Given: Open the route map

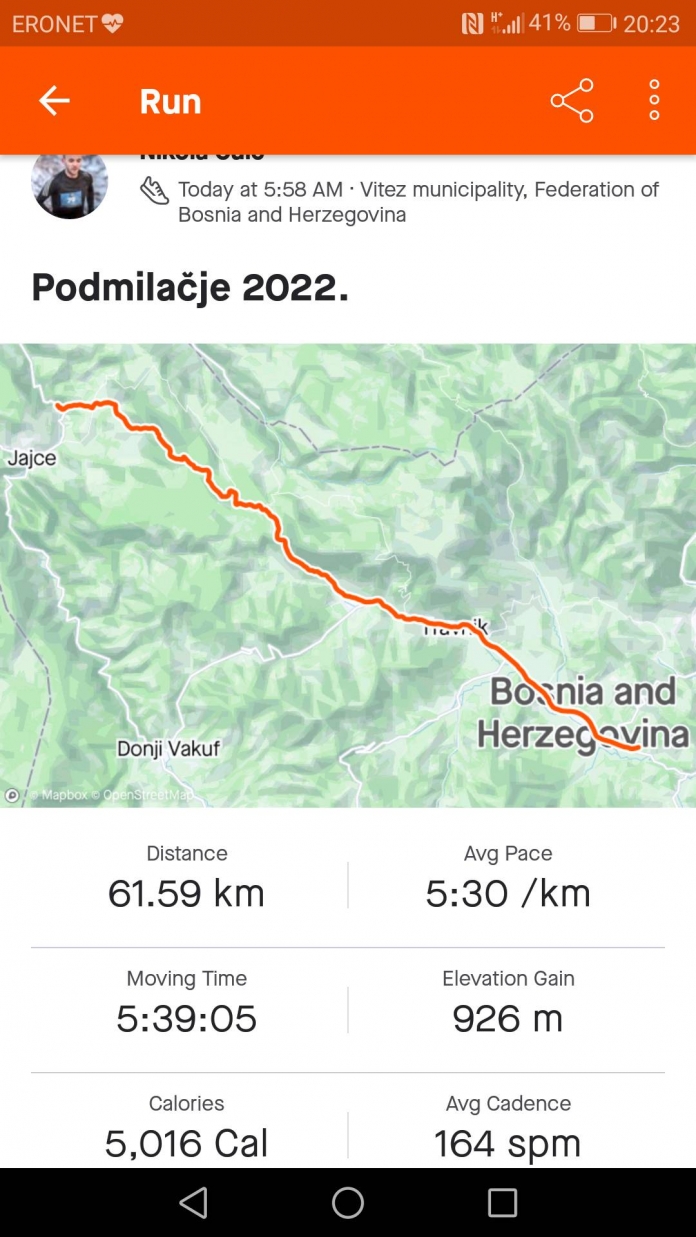Looking at the screenshot, I should (x=348, y=575).
